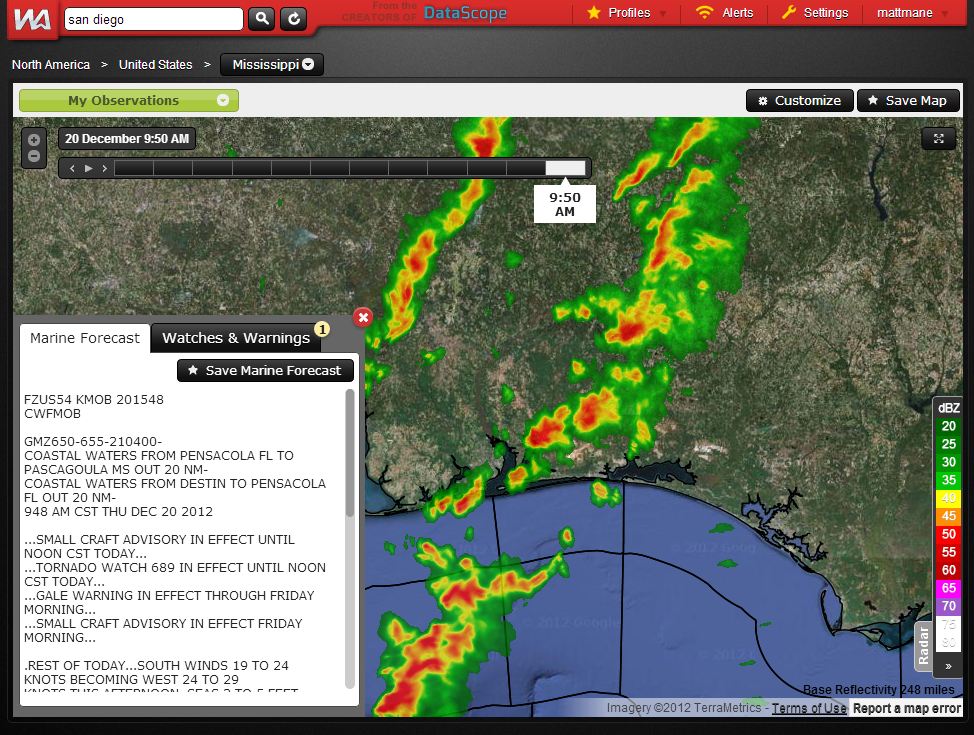Close the marine forecast panel
This screenshot has height=735, width=974.
[x=363, y=317]
